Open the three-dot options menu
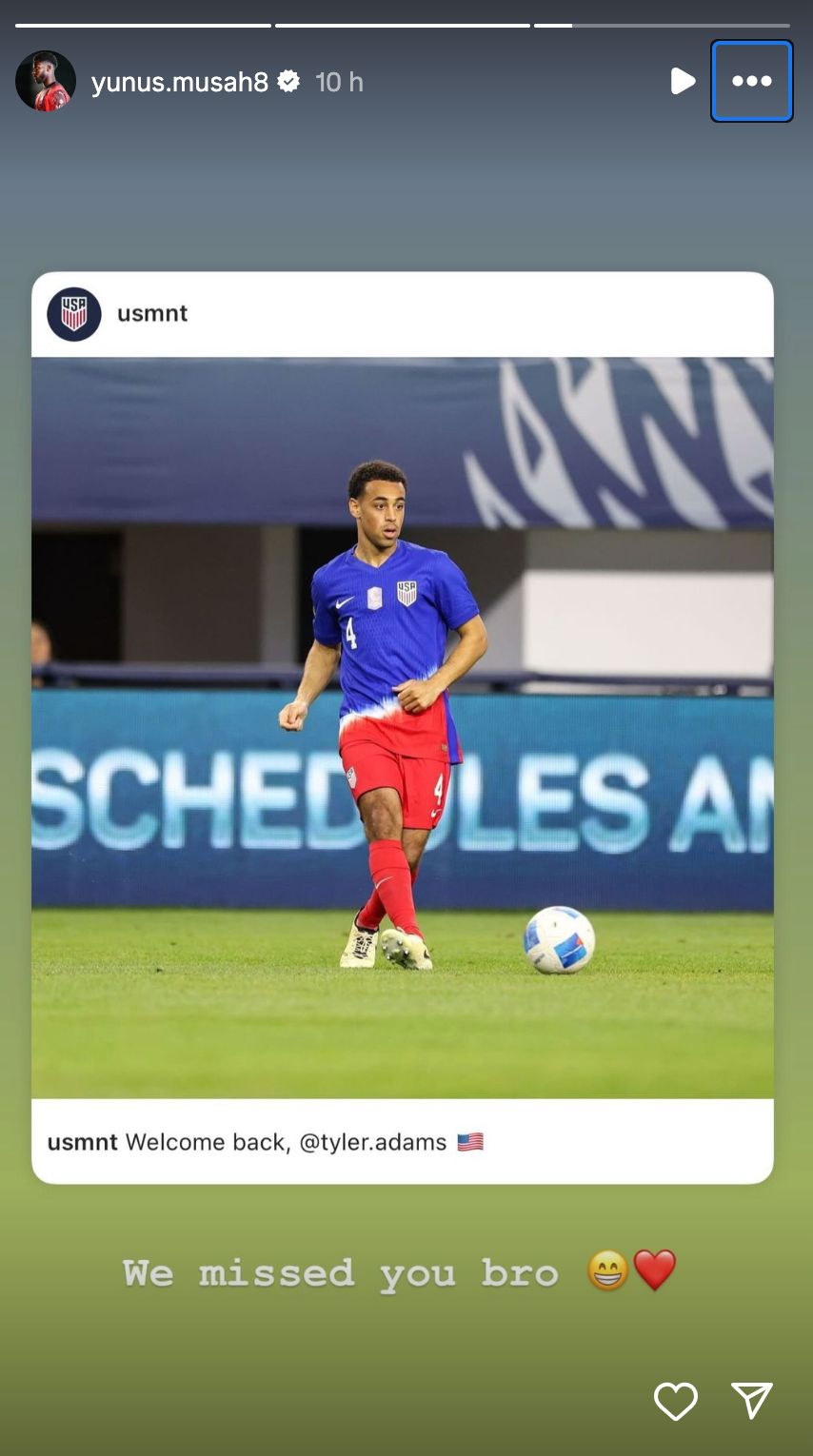Viewport: 813px width, 1456px height. (751, 81)
